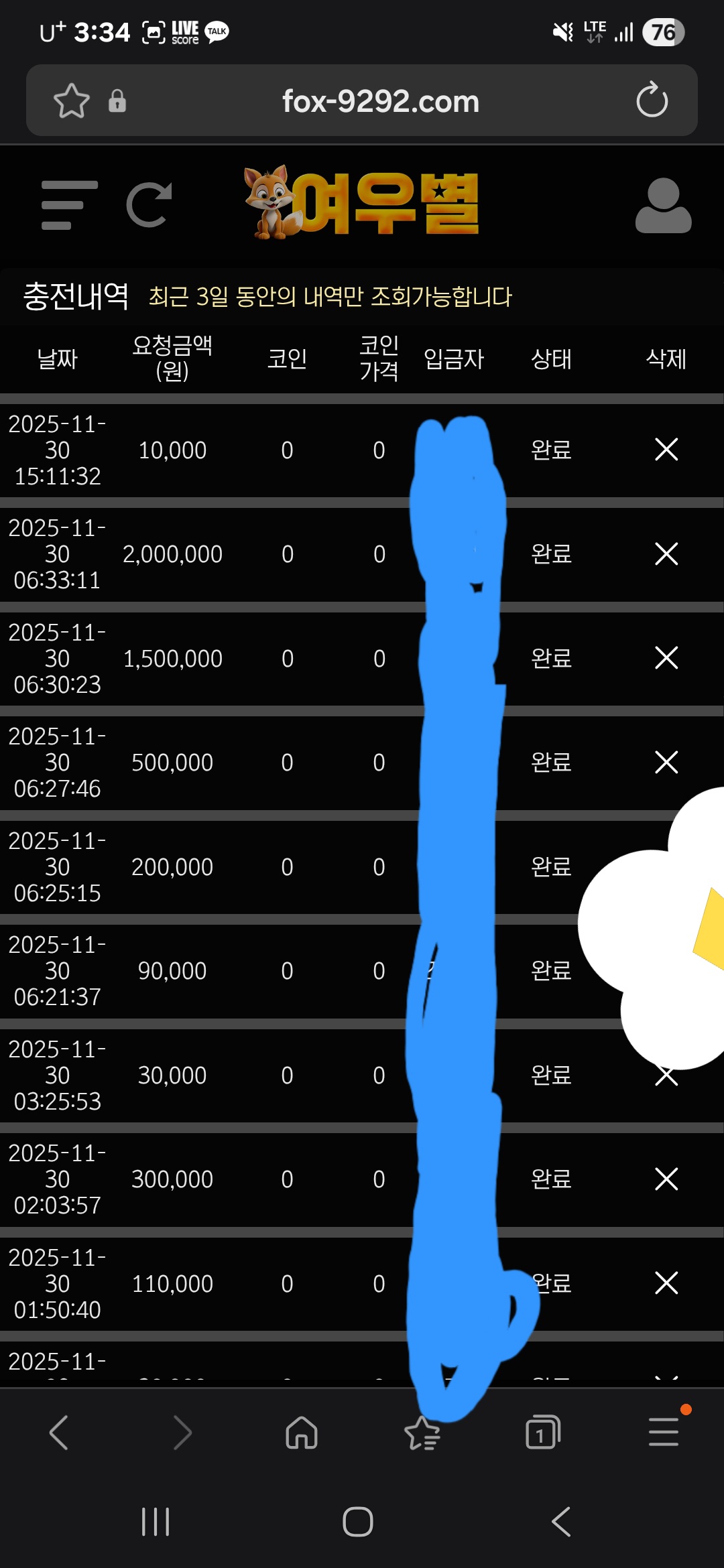Tap the fox-9292.com address bar

tap(380, 101)
